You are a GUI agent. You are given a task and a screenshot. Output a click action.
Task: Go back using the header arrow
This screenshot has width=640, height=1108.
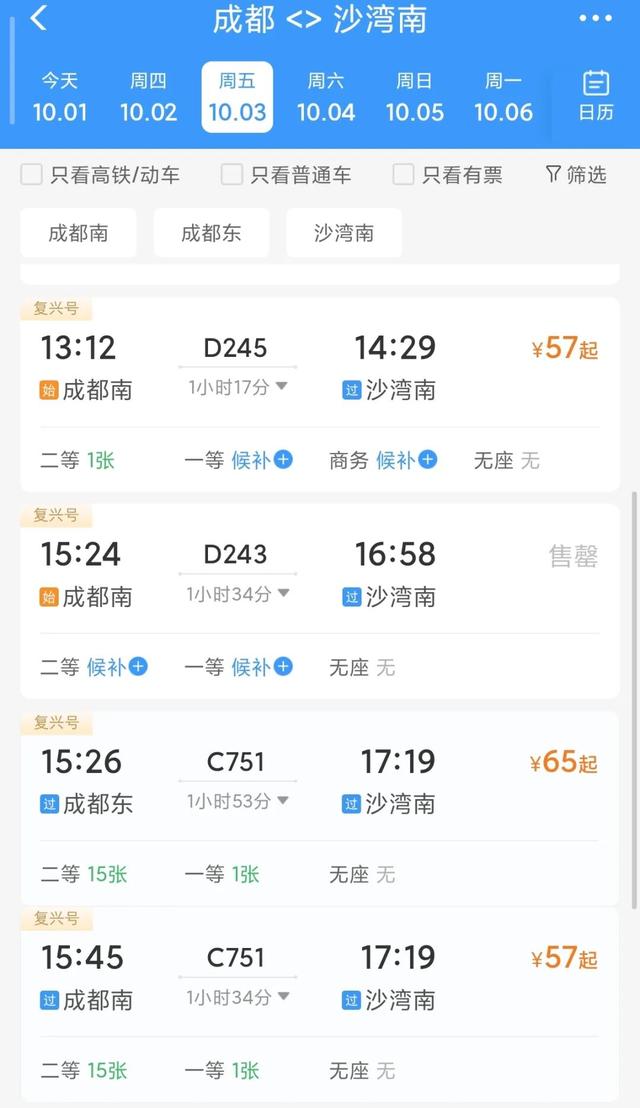38,19
